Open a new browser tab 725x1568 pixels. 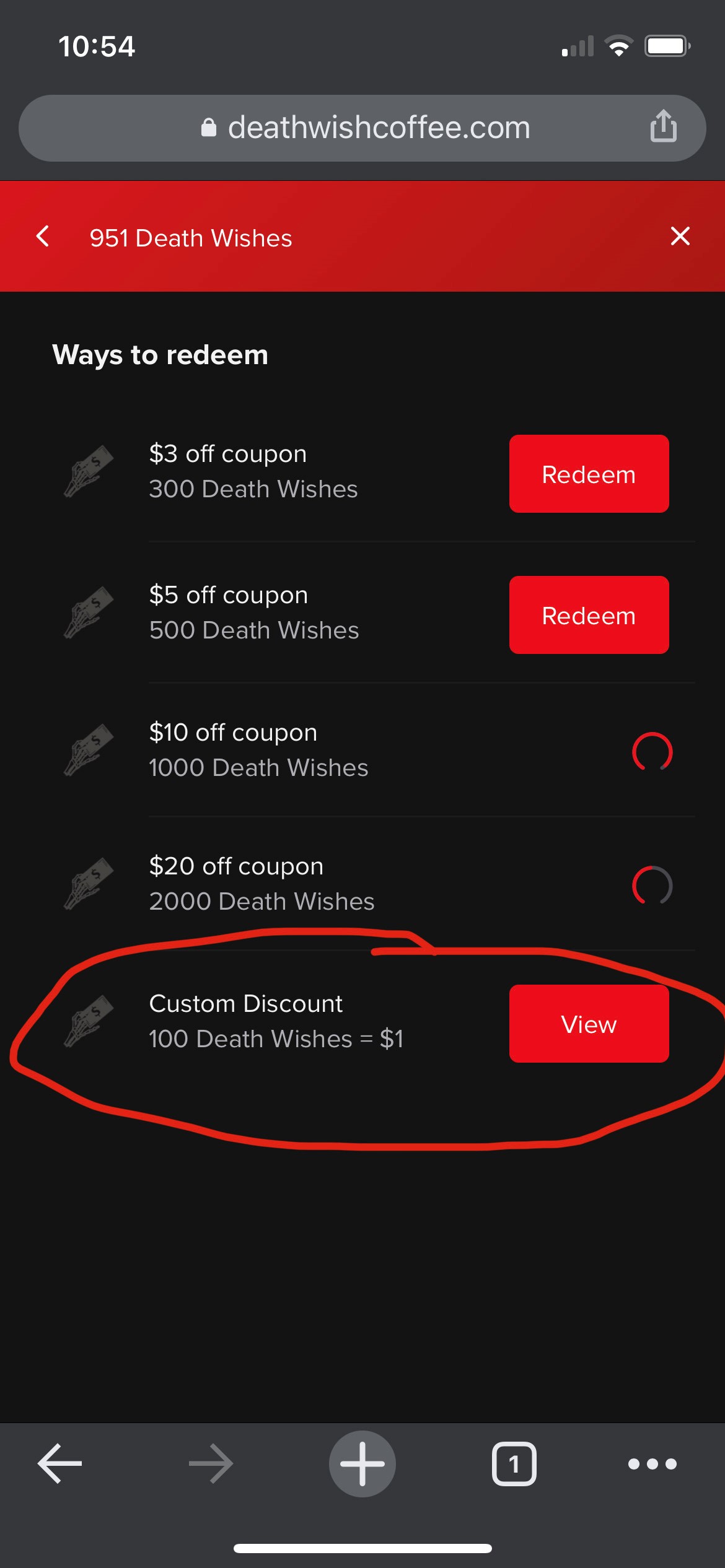(362, 1463)
